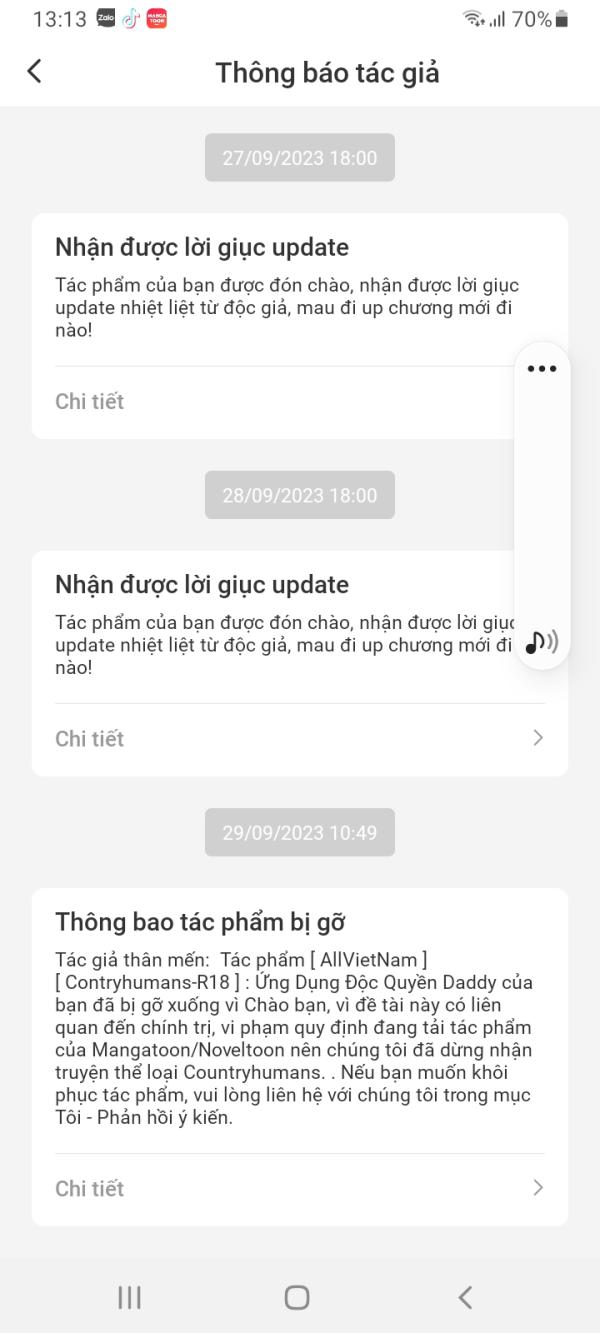Open Chi tiết of the 27/09/2023 update notice
600x1333 pixels.
click(x=300, y=402)
